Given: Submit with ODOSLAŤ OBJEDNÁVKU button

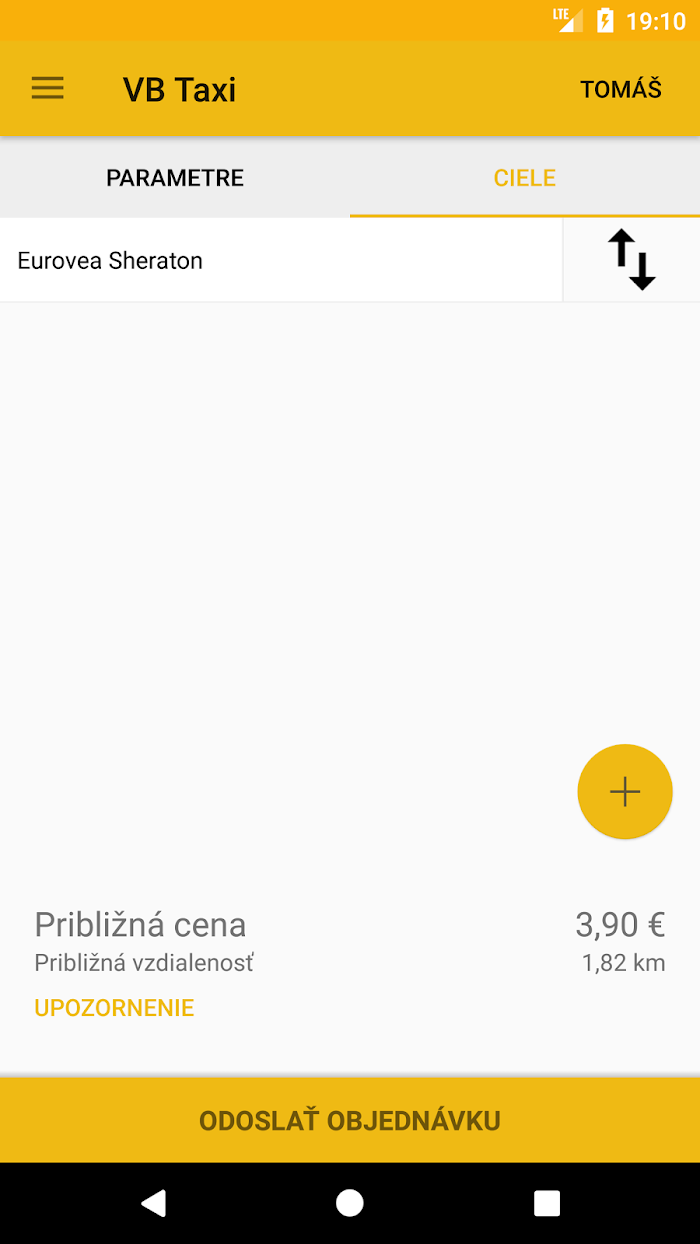Looking at the screenshot, I should (350, 1120).
